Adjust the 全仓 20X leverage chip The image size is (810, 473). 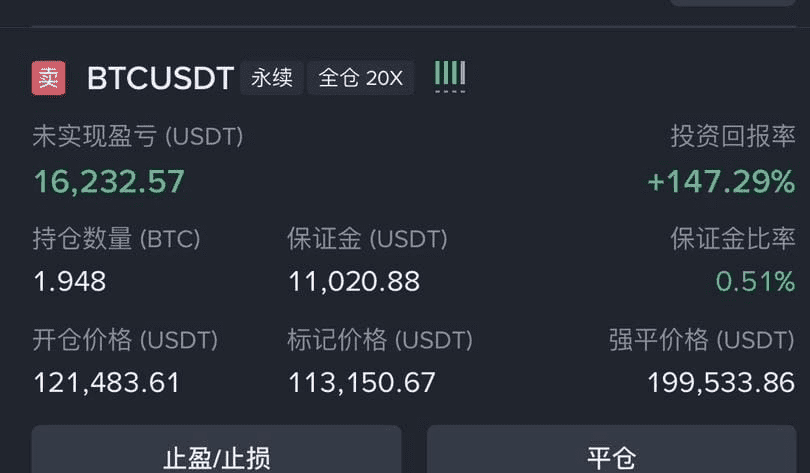tap(360, 78)
